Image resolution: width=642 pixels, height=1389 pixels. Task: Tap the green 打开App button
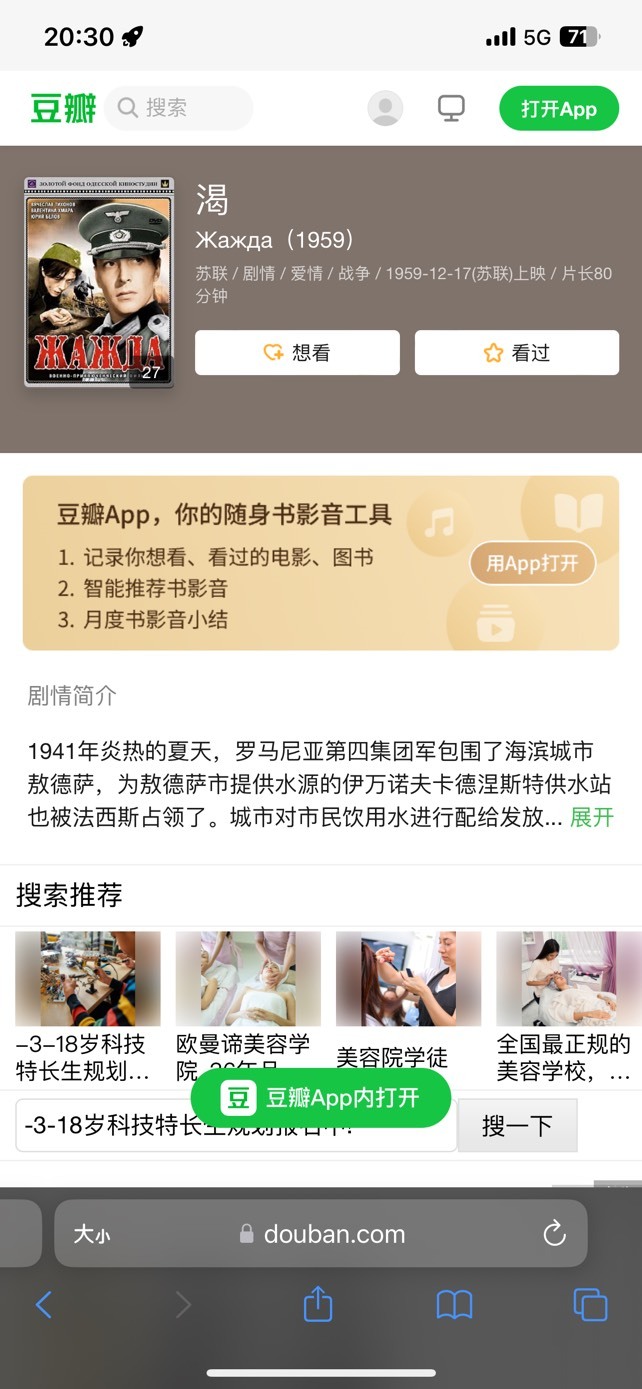coord(559,109)
